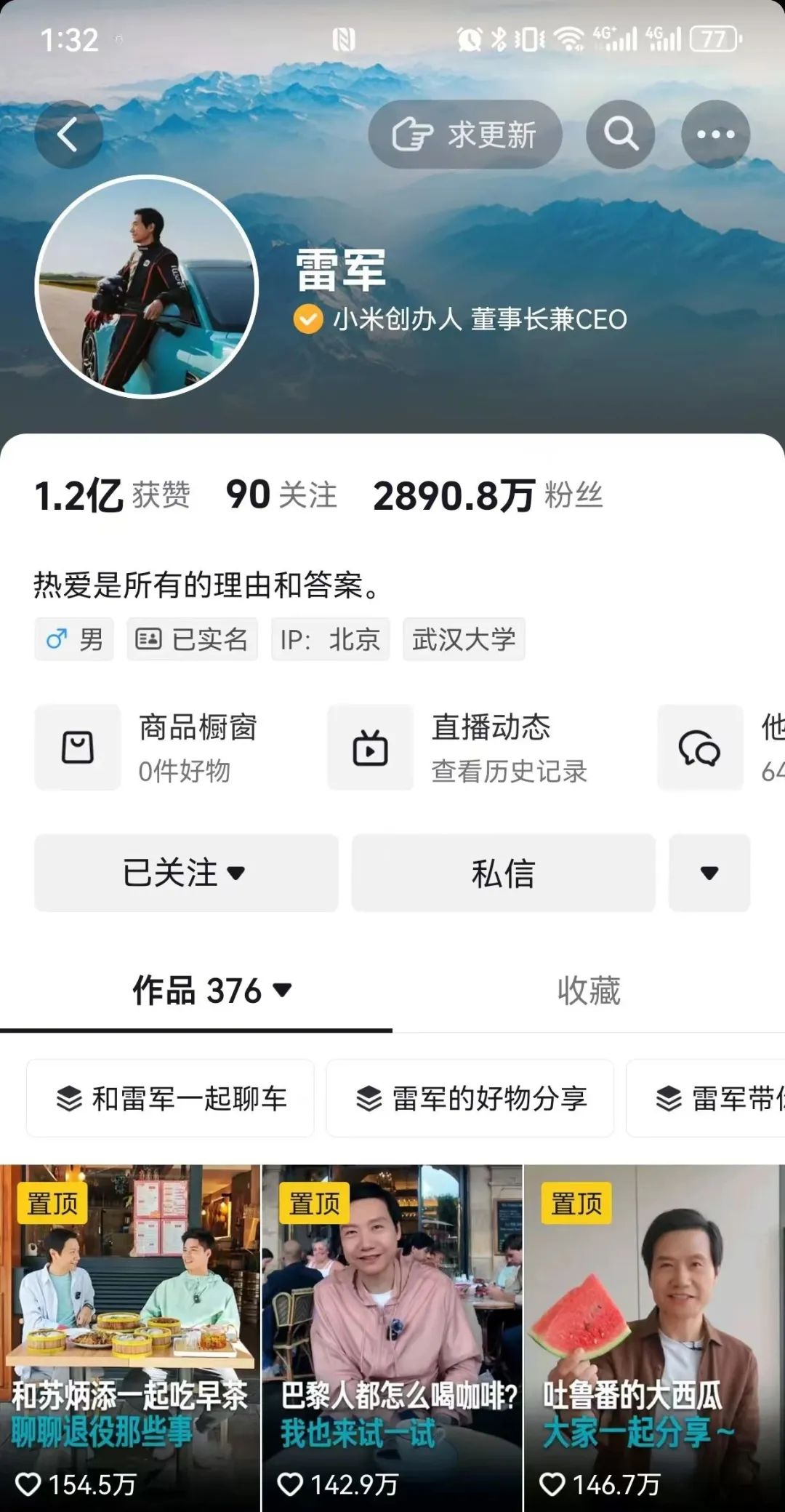Tap the 武汉大学 tag

tap(464, 639)
